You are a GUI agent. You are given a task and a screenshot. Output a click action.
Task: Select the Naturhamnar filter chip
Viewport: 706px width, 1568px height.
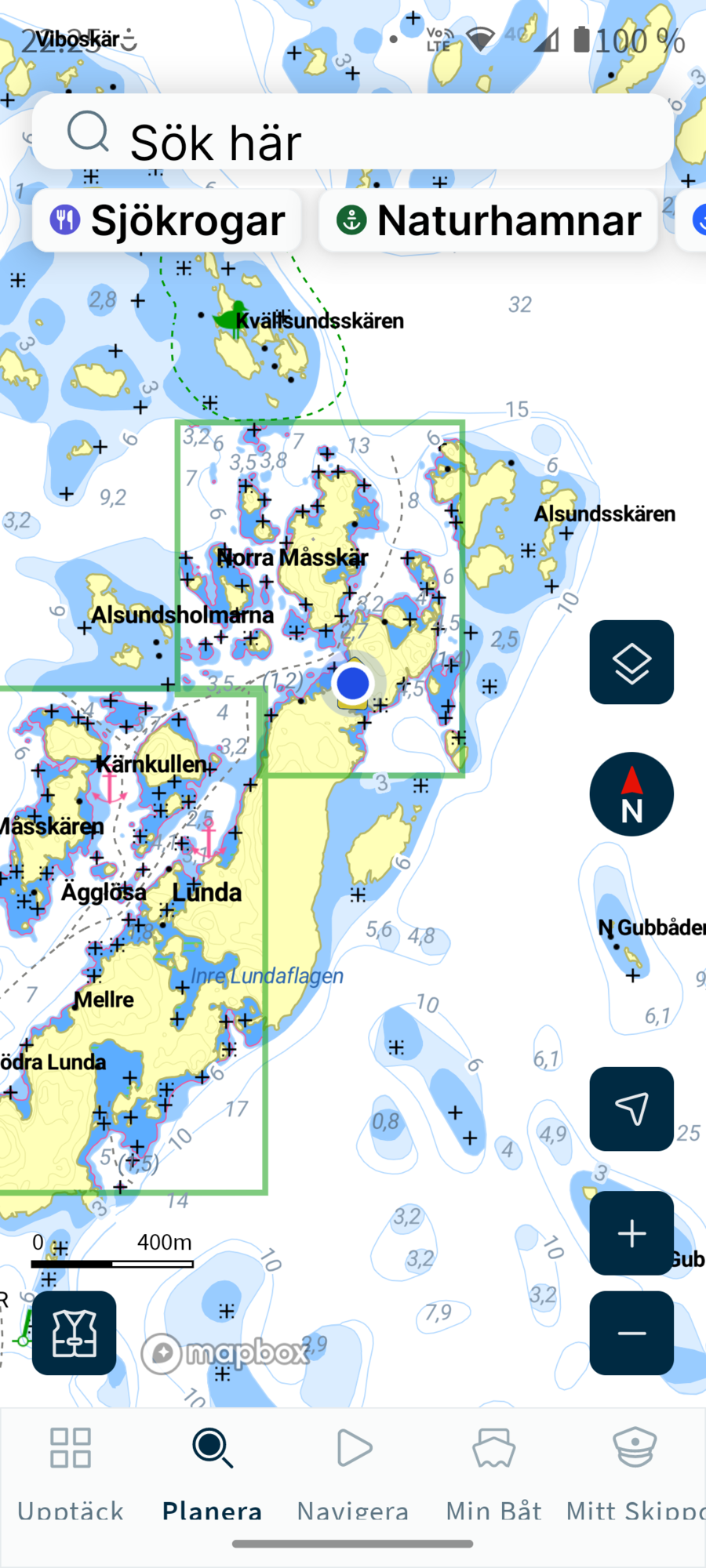pyautogui.click(x=488, y=220)
